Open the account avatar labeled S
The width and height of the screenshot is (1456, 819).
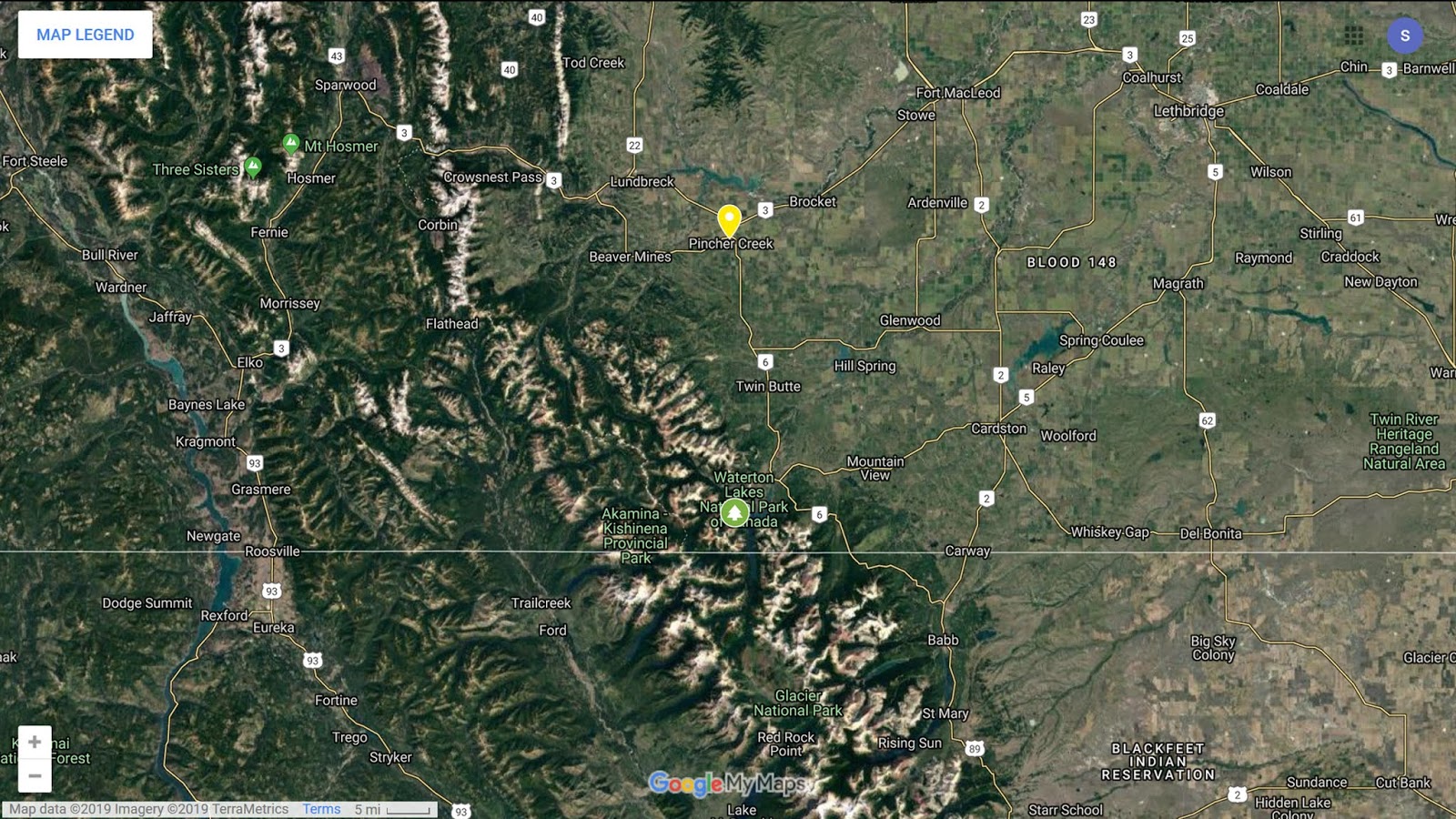point(1405,35)
